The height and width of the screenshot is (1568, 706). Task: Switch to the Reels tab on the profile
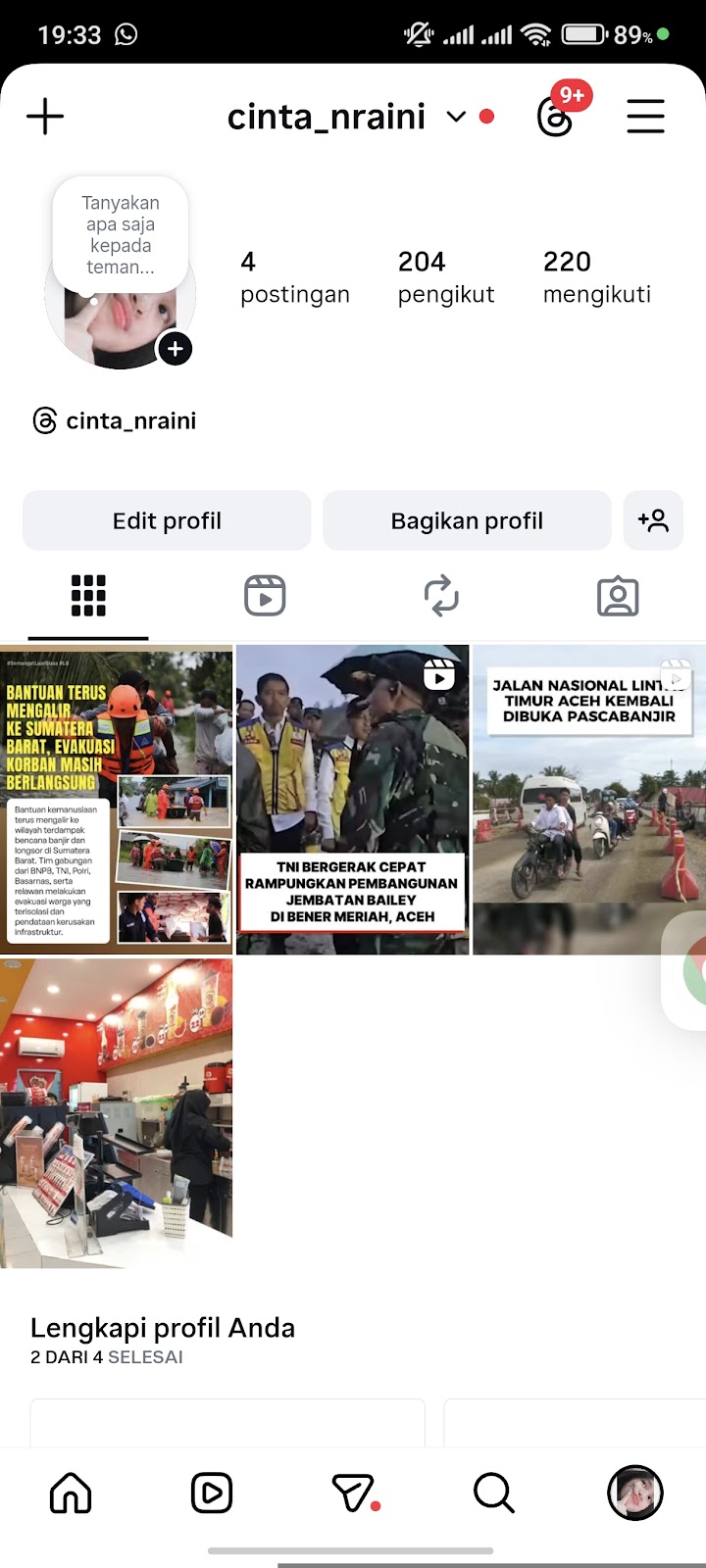pyautogui.click(x=265, y=596)
